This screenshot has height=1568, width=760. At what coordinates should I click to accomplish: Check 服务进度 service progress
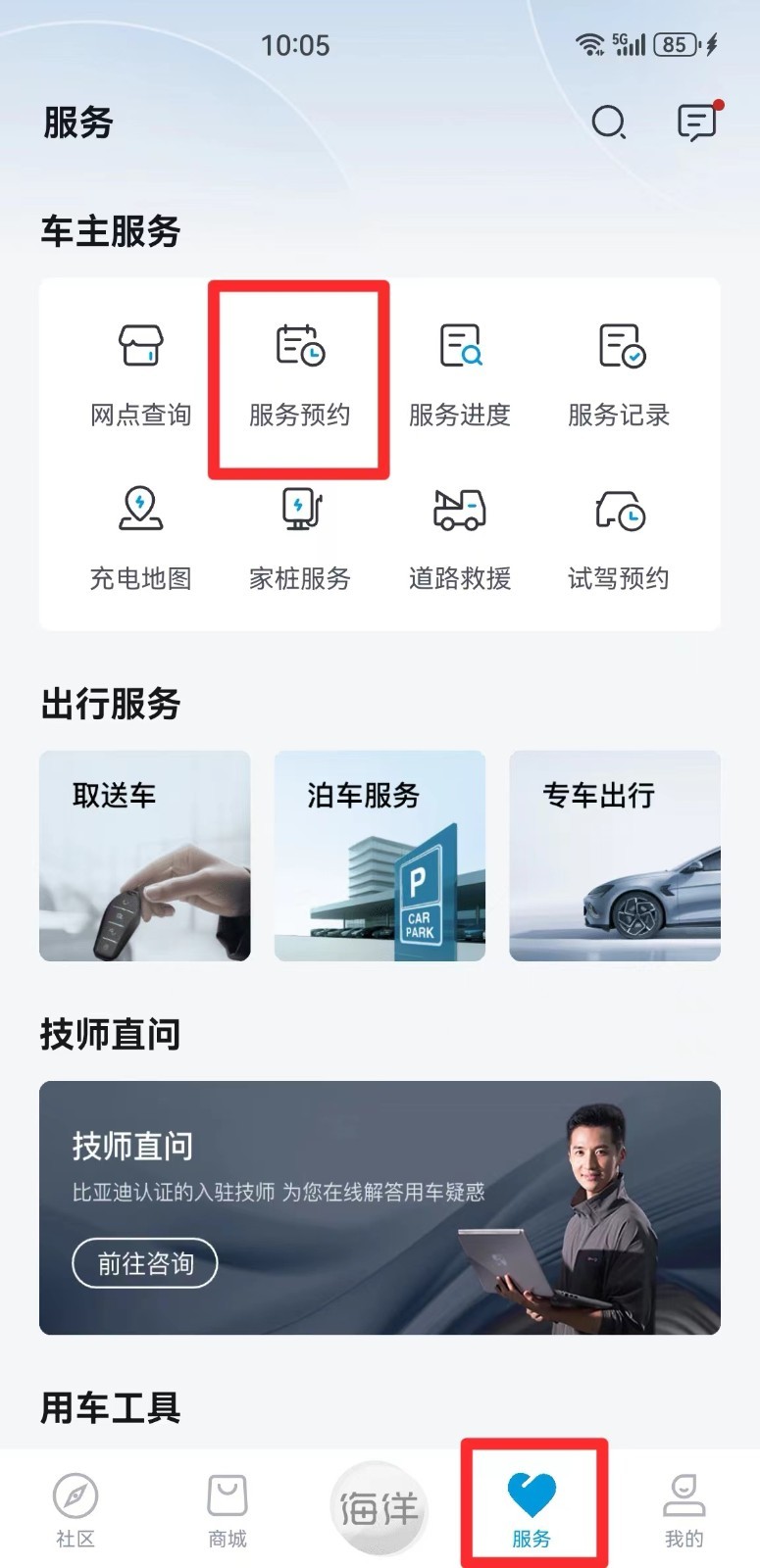(x=459, y=374)
